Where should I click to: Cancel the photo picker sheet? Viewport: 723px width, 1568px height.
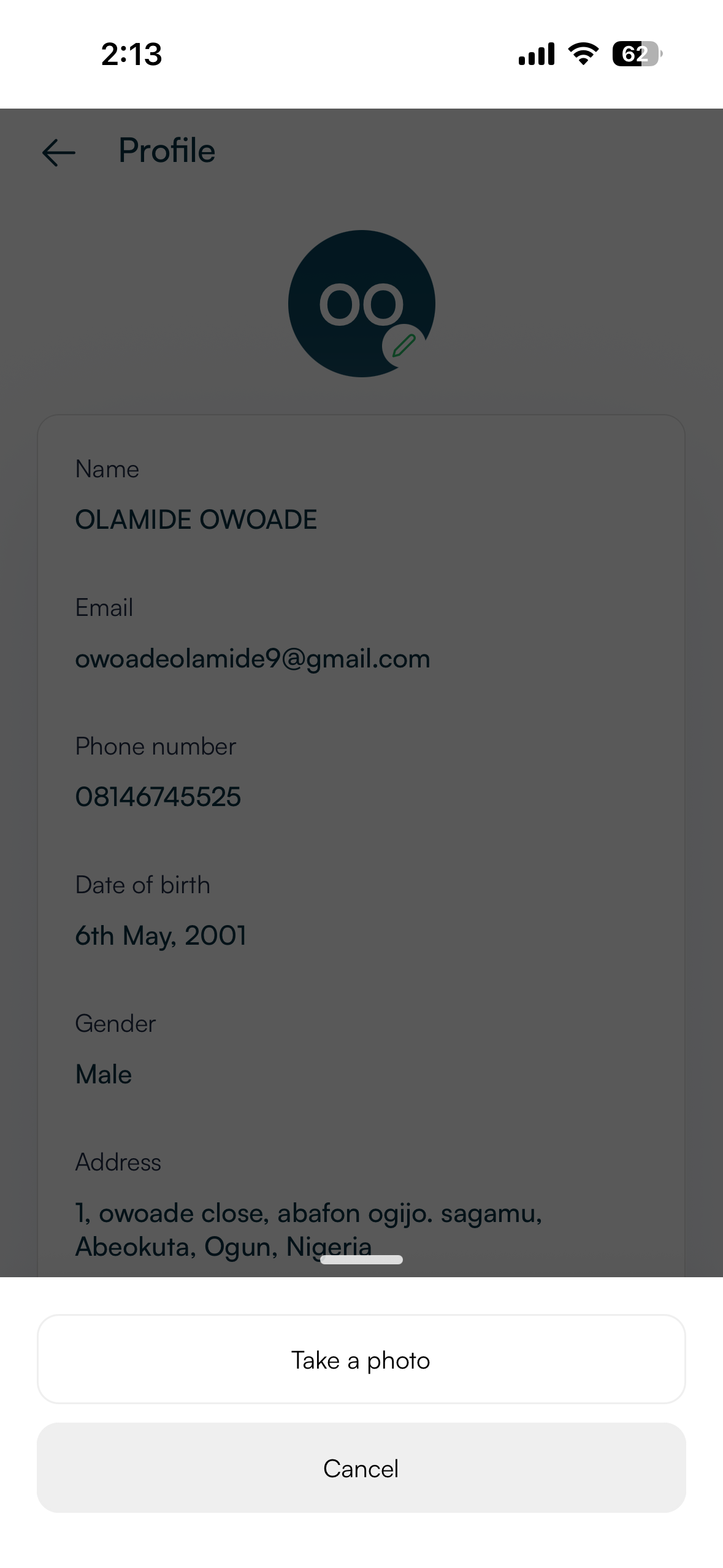[361, 1468]
